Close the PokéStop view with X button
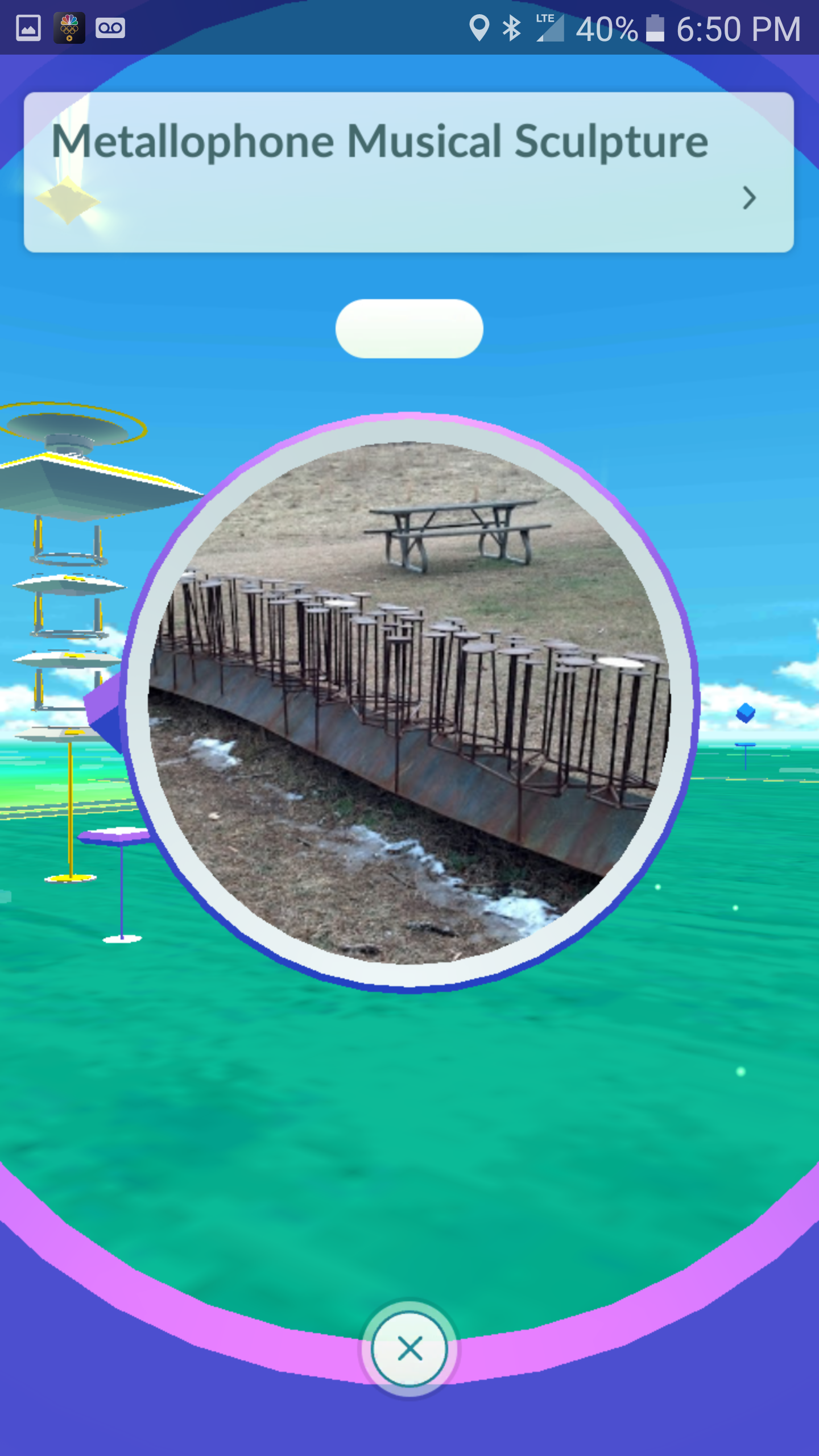The image size is (819, 1456). [x=409, y=1349]
